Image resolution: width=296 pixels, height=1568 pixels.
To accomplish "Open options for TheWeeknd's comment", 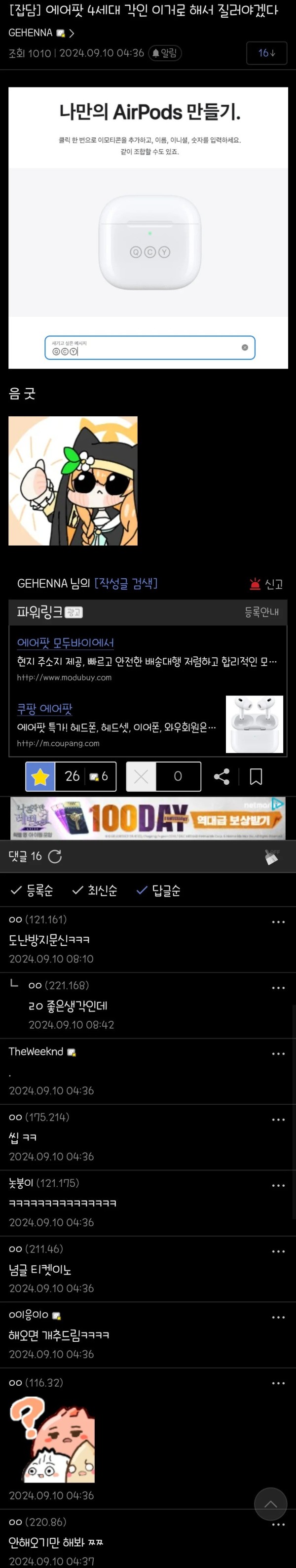I will 278,1054.
